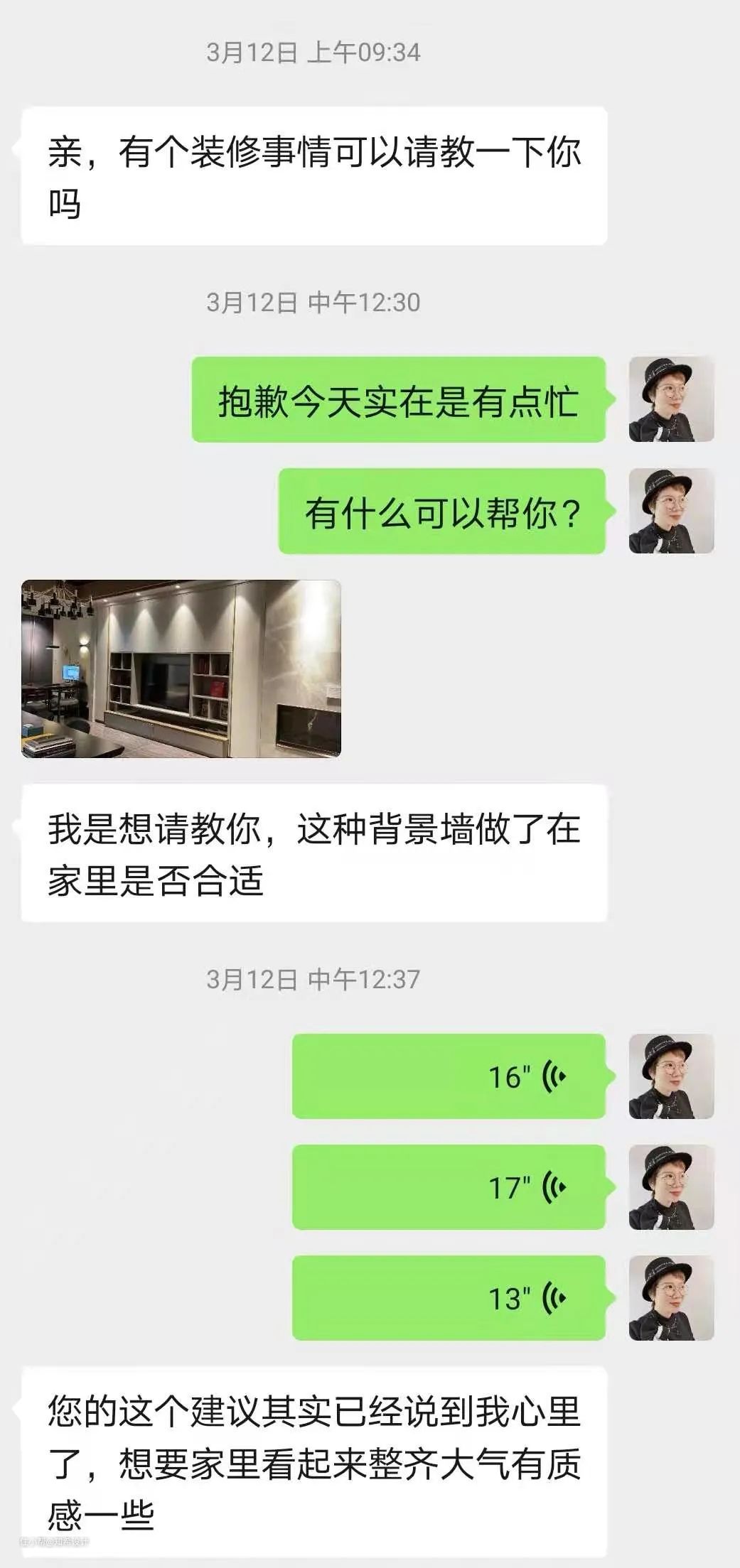Image resolution: width=740 pixels, height=1568 pixels.
Task: Tap the avatar next to 有什么可以帮你？
Action: point(671,511)
